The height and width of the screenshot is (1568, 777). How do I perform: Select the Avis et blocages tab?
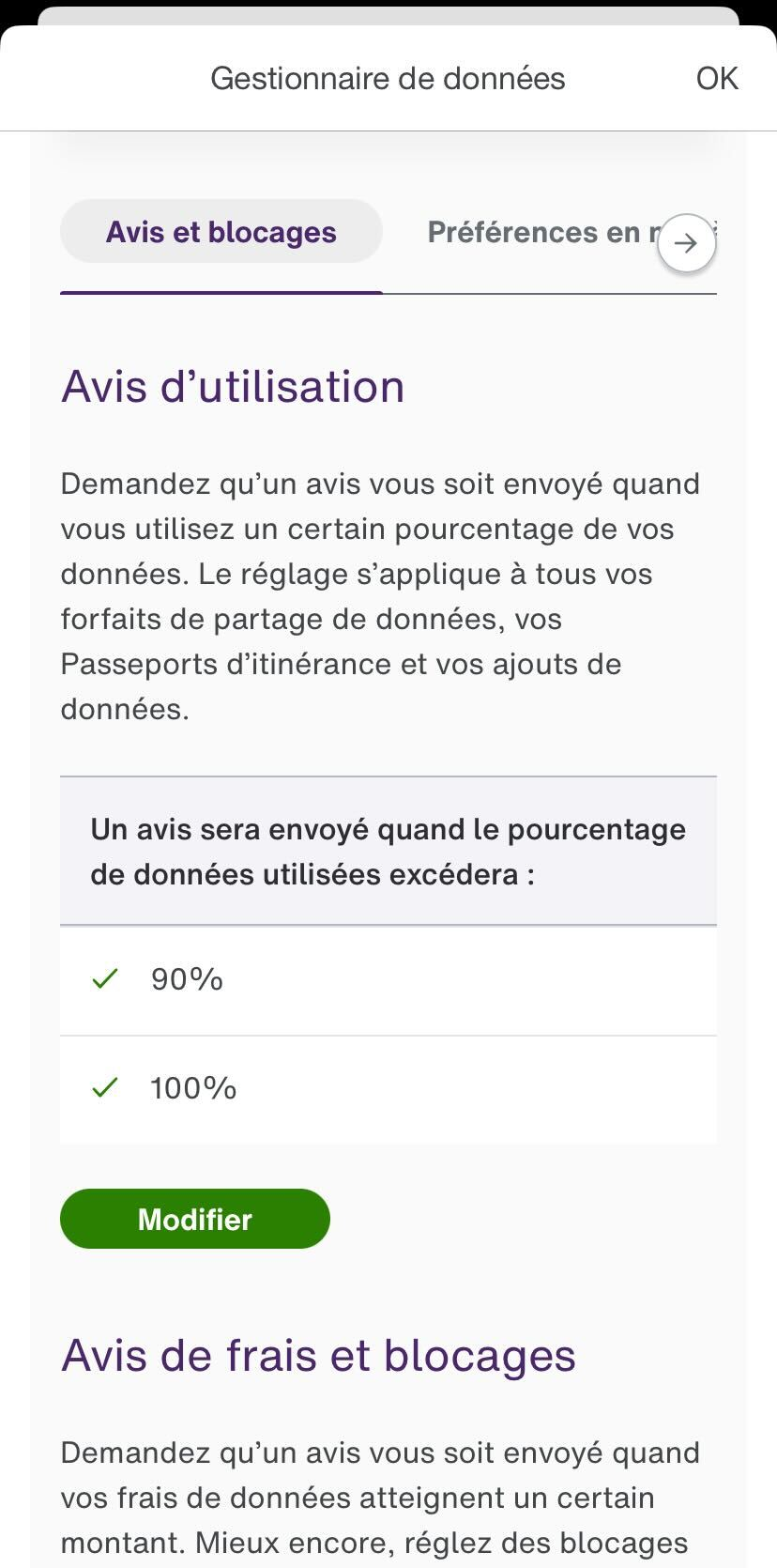click(221, 232)
